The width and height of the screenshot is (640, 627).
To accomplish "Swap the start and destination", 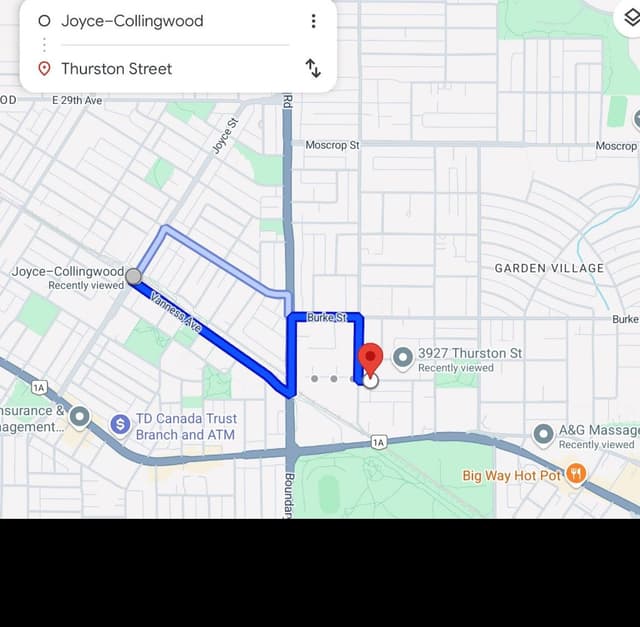I will (313, 69).
